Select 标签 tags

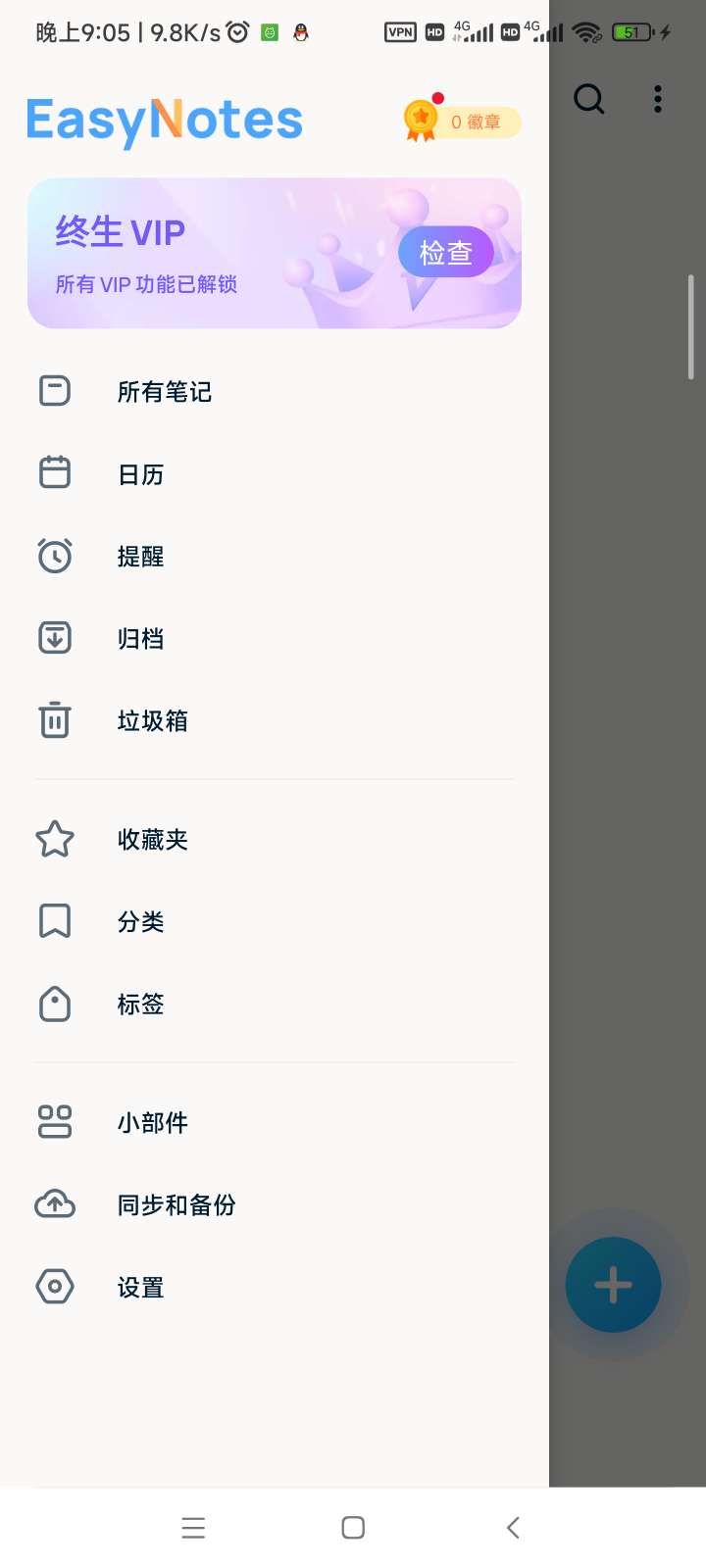(141, 1004)
